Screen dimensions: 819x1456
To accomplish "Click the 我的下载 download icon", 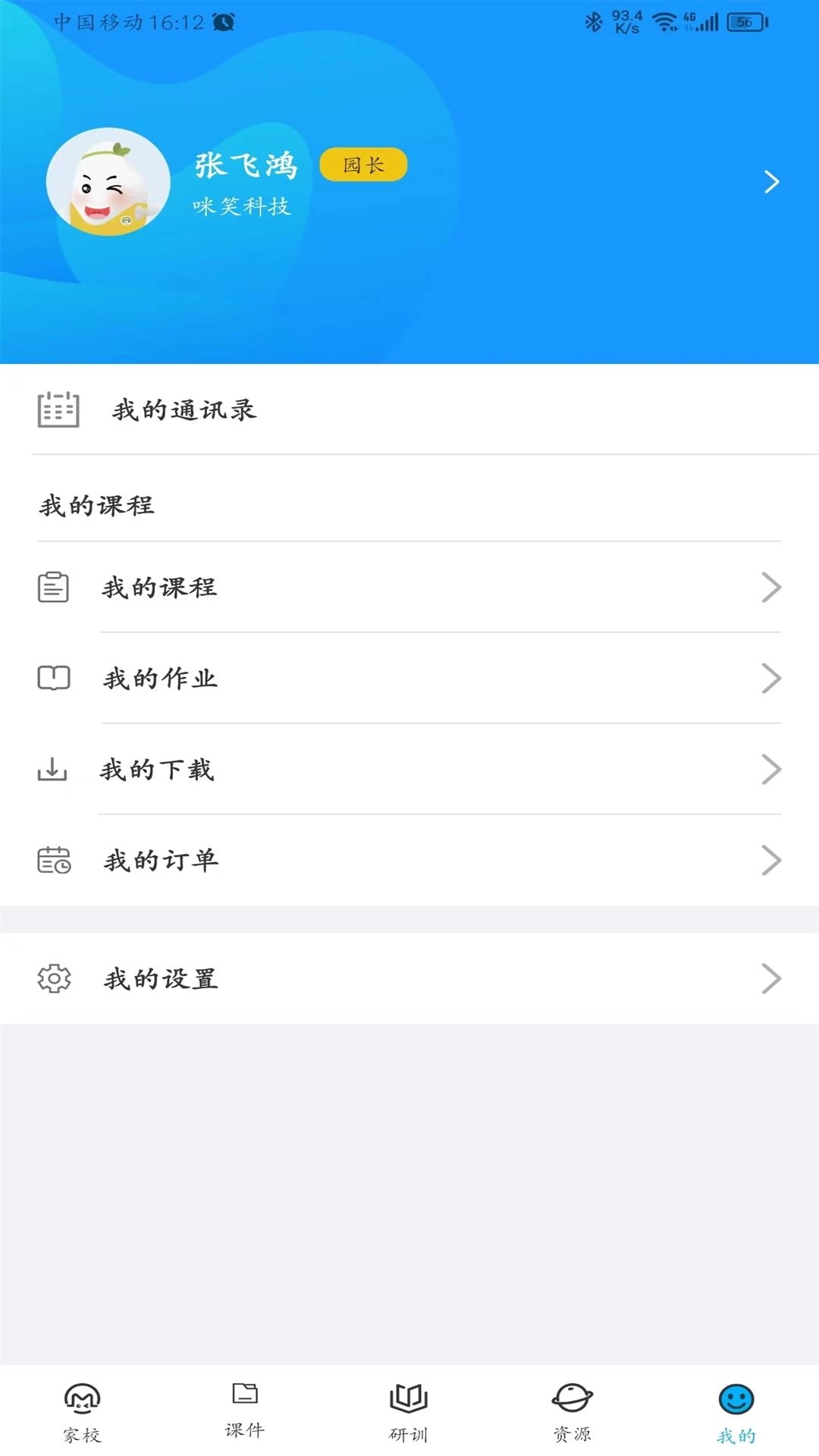I will (52, 770).
